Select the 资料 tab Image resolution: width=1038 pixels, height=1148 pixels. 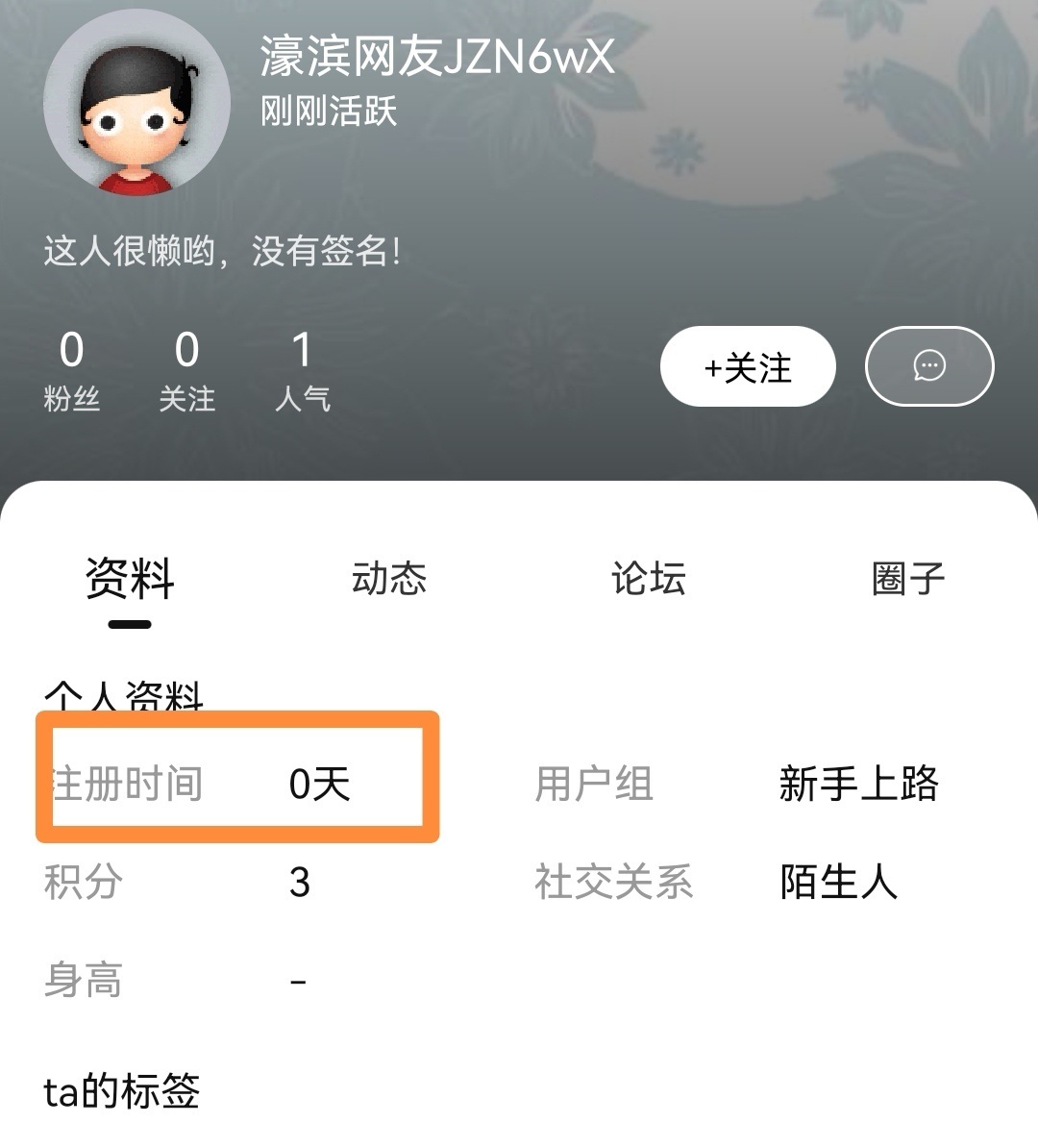tap(130, 579)
